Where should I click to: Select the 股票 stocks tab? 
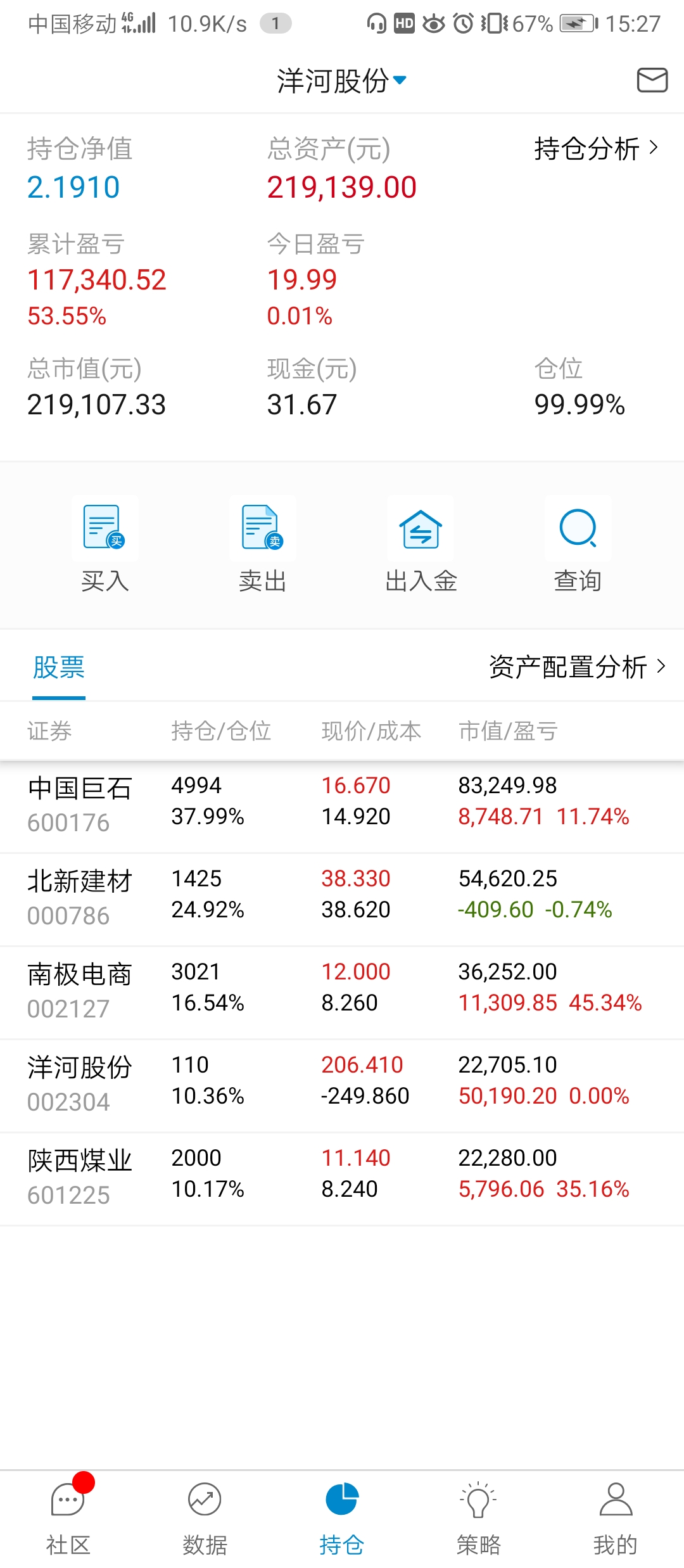[59, 668]
